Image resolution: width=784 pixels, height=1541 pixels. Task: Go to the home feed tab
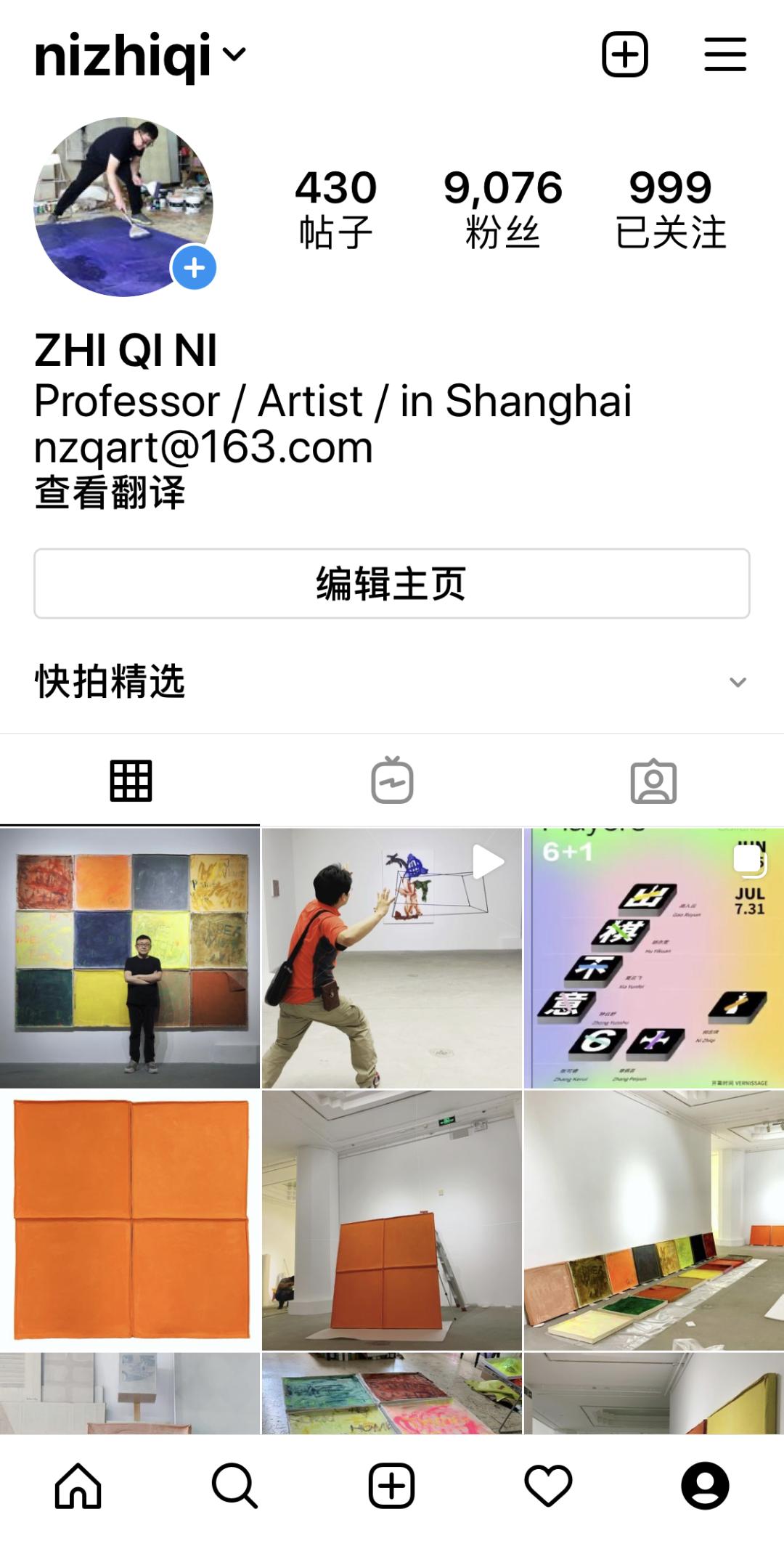tap(78, 1486)
